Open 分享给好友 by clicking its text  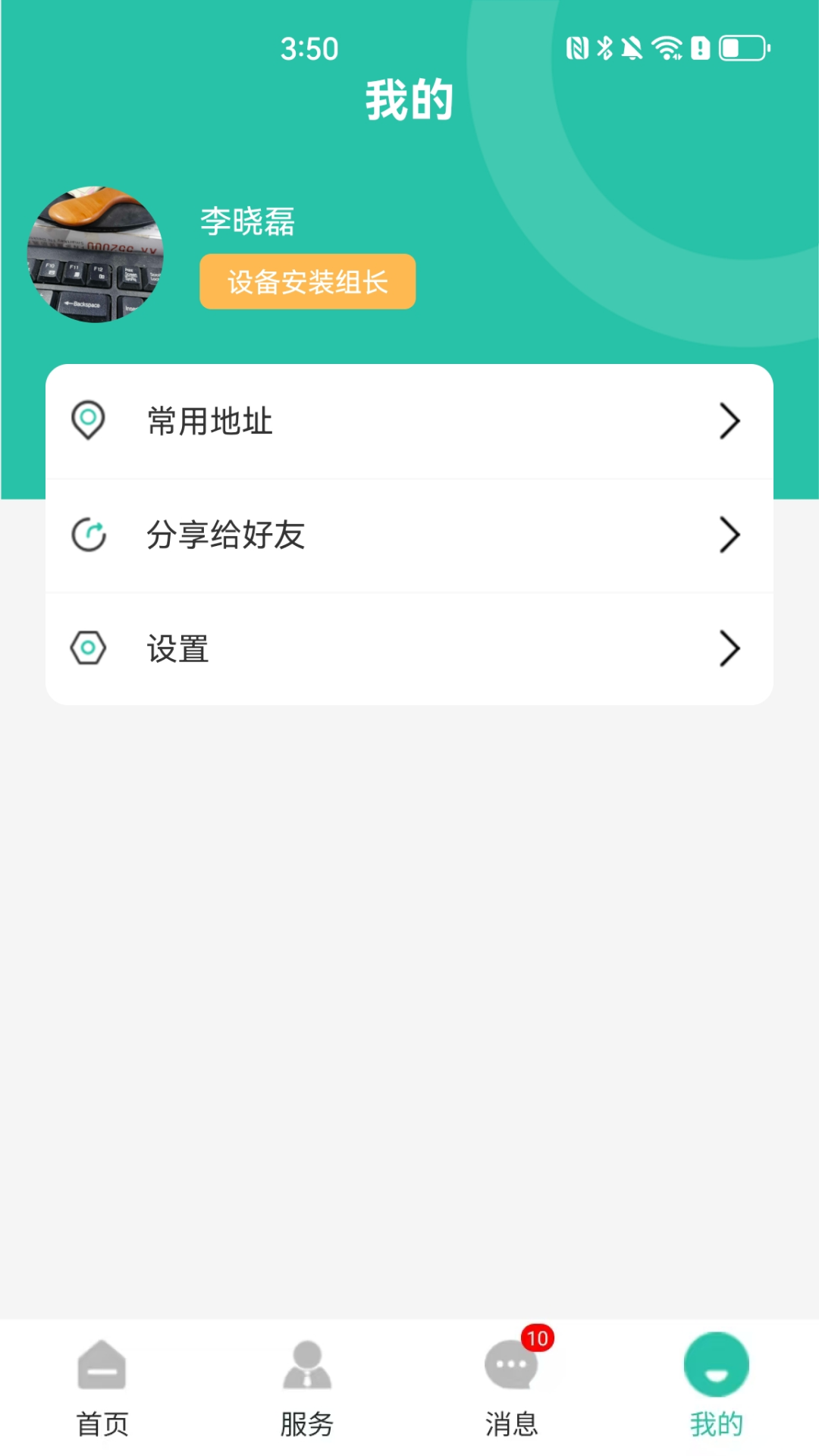point(225,534)
